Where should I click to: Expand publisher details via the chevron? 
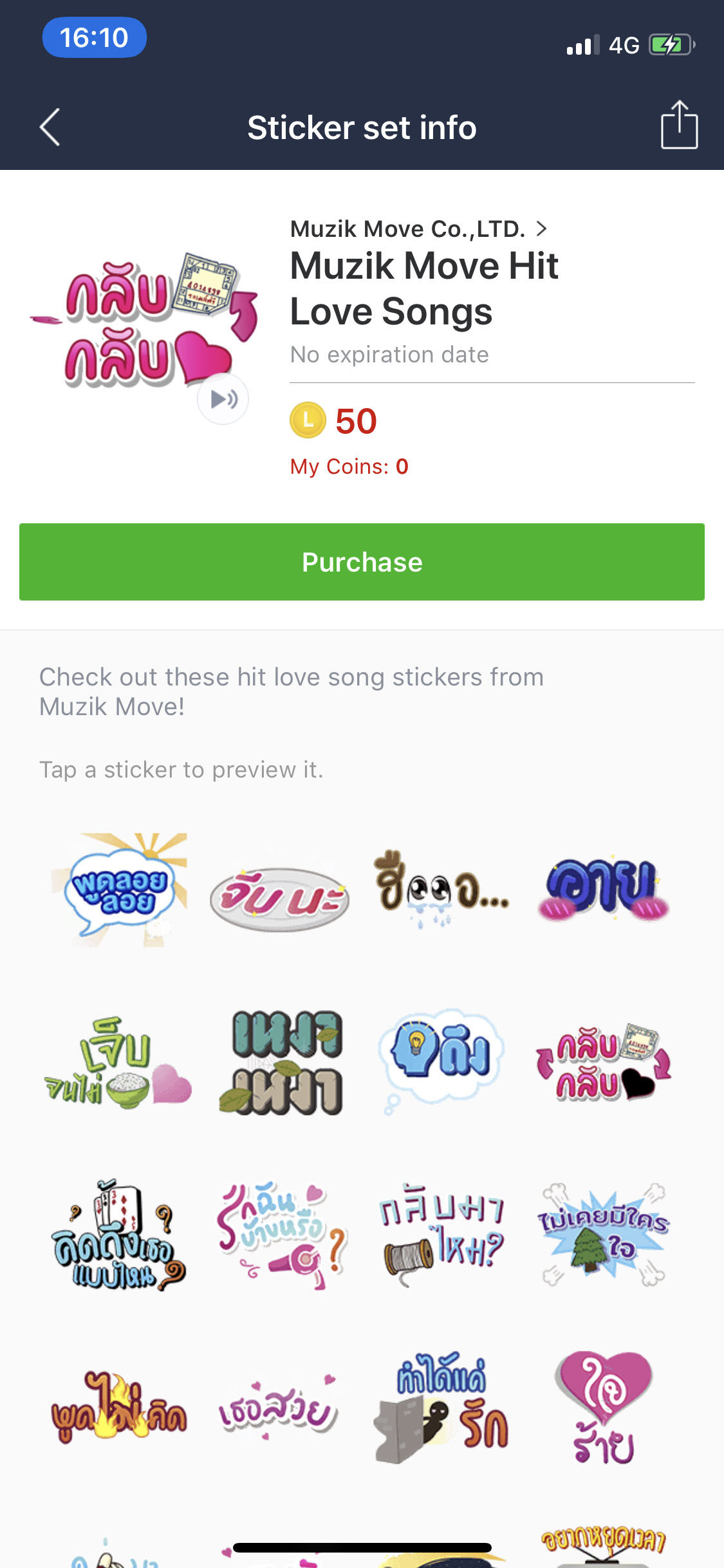(544, 228)
